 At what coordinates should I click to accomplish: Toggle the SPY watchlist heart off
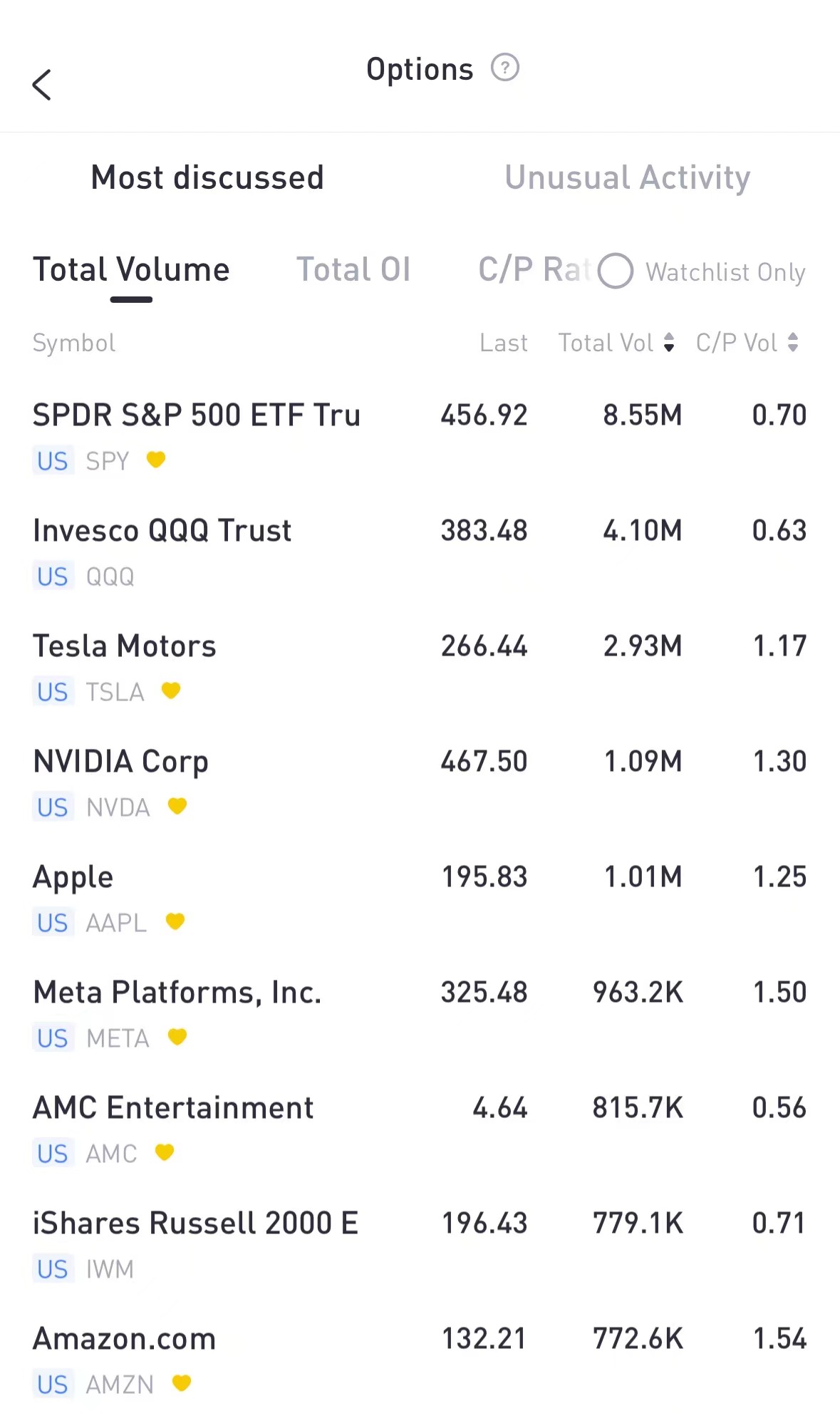[x=156, y=460]
